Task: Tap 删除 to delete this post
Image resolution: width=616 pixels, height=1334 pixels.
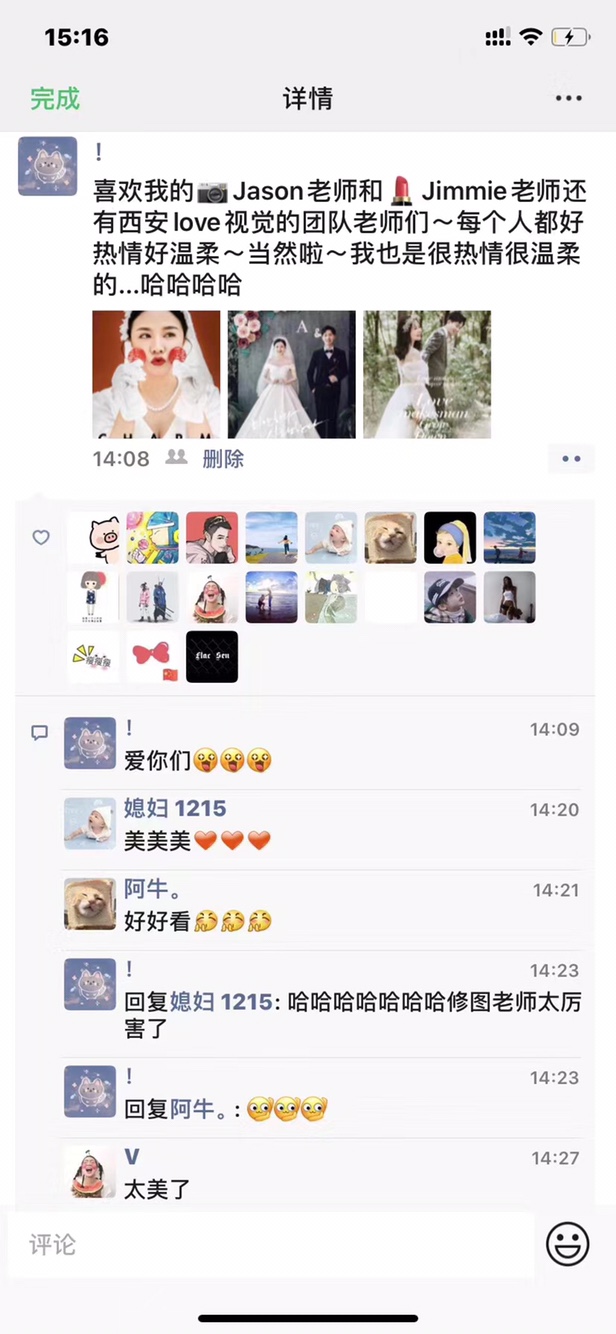Action: [223, 459]
